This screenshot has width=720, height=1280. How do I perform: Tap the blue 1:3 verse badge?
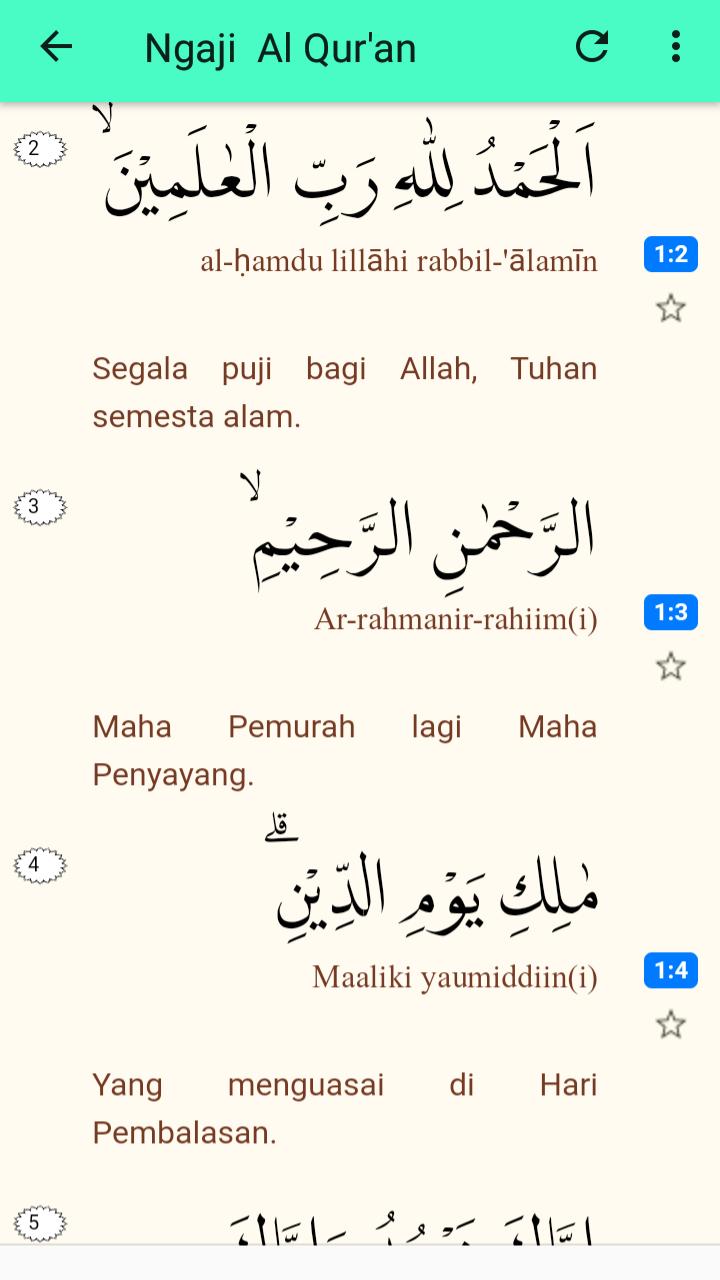tap(670, 612)
